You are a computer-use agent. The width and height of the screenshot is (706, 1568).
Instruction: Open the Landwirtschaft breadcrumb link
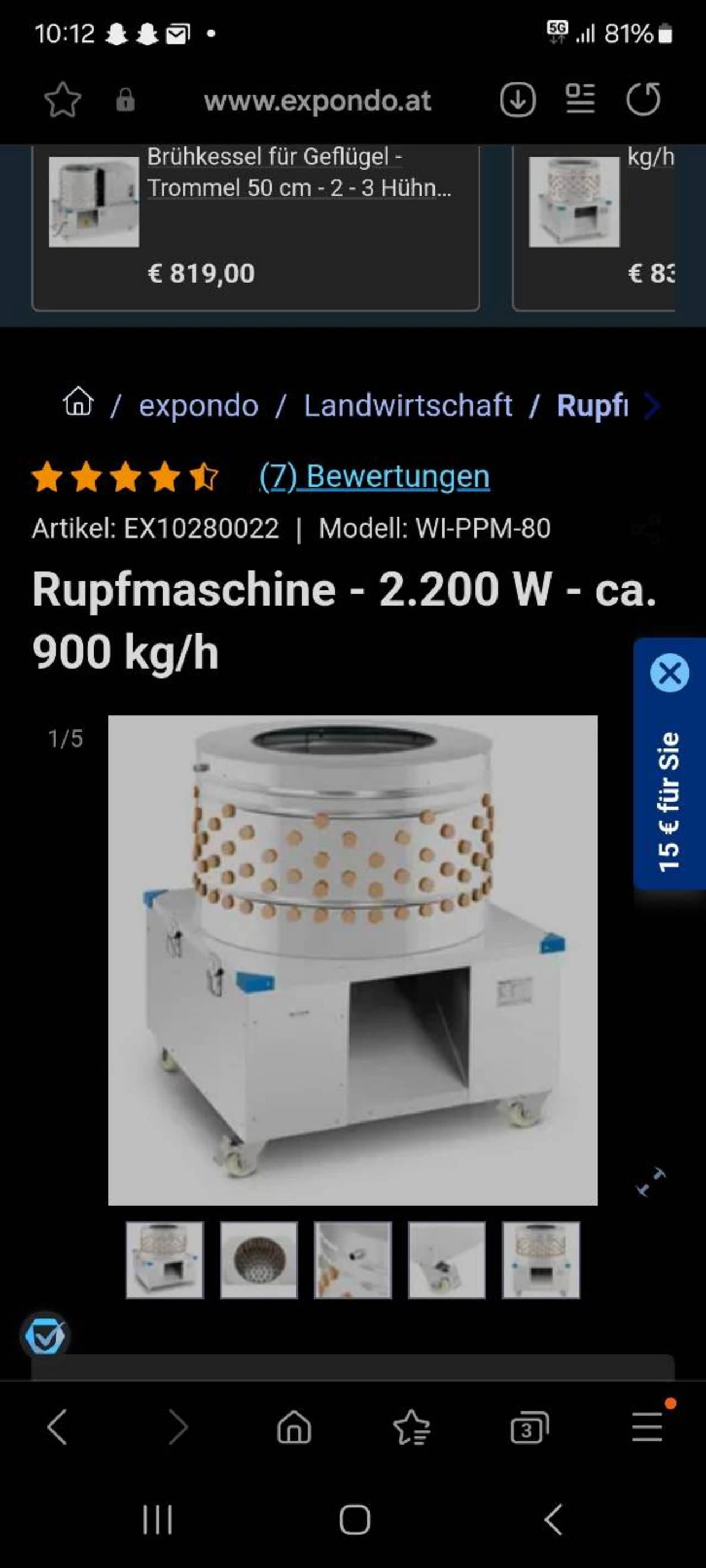click(x=408, y=405)
